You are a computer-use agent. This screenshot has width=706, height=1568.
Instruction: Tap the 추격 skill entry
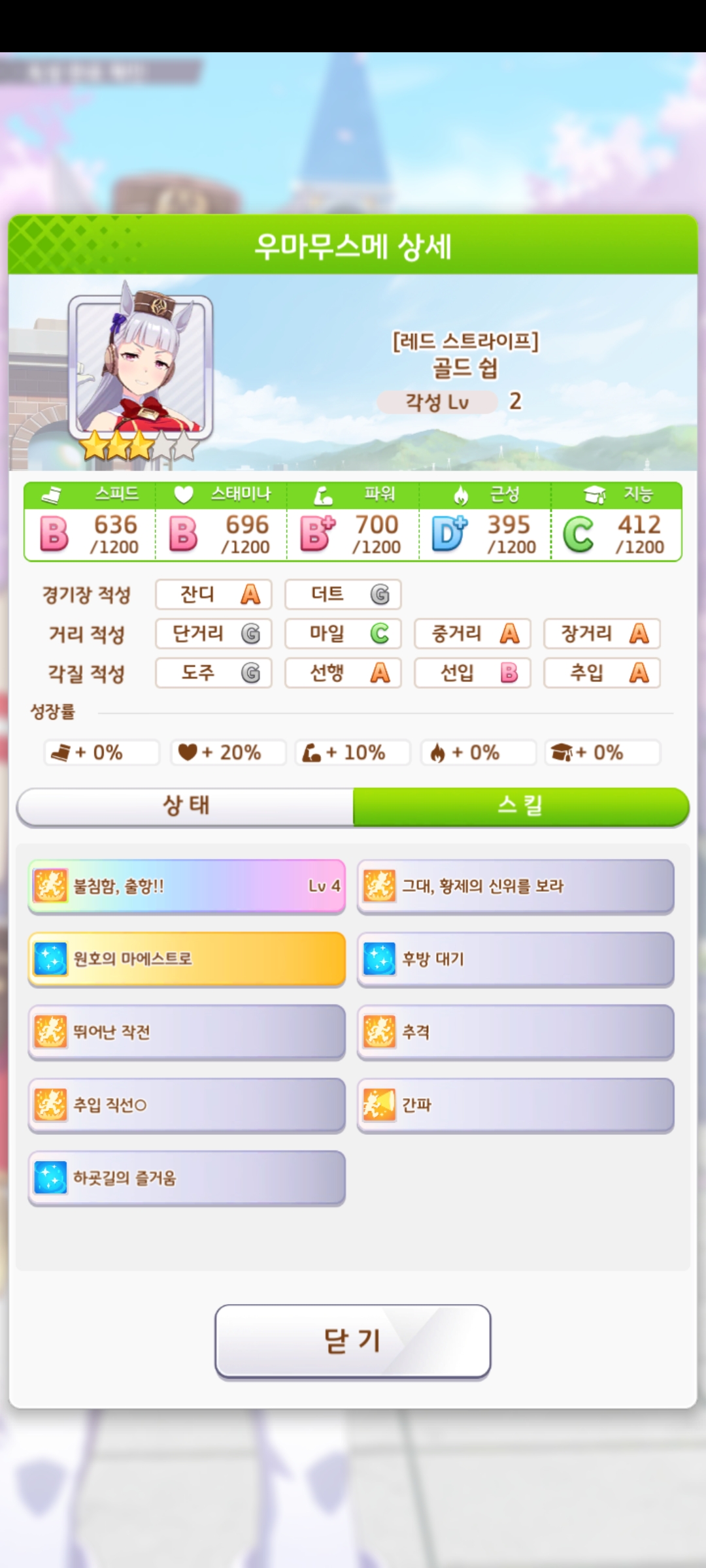click(x=515, y=1032)
